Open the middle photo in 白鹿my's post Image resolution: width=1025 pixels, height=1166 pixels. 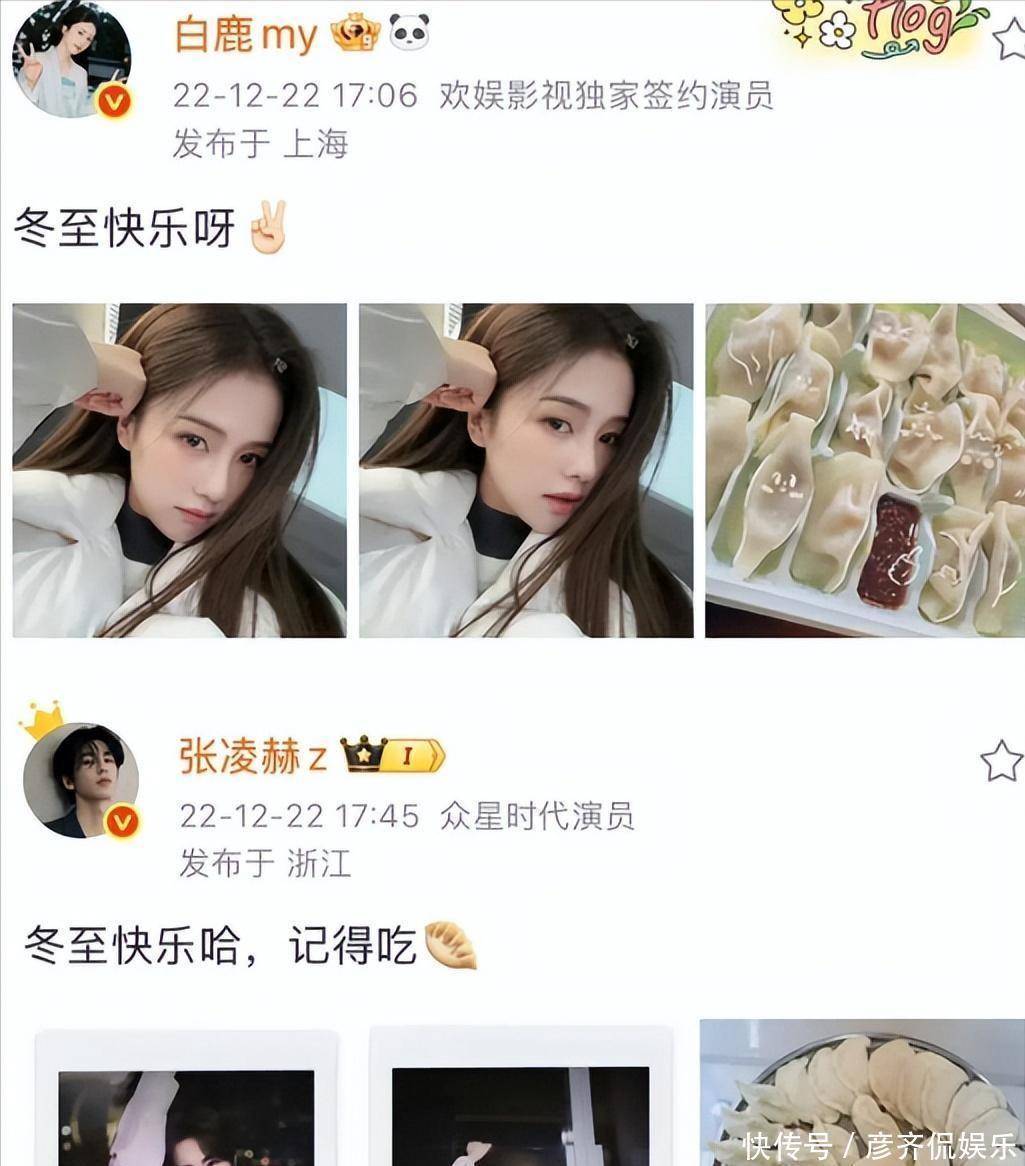click(x=526, y=470)
